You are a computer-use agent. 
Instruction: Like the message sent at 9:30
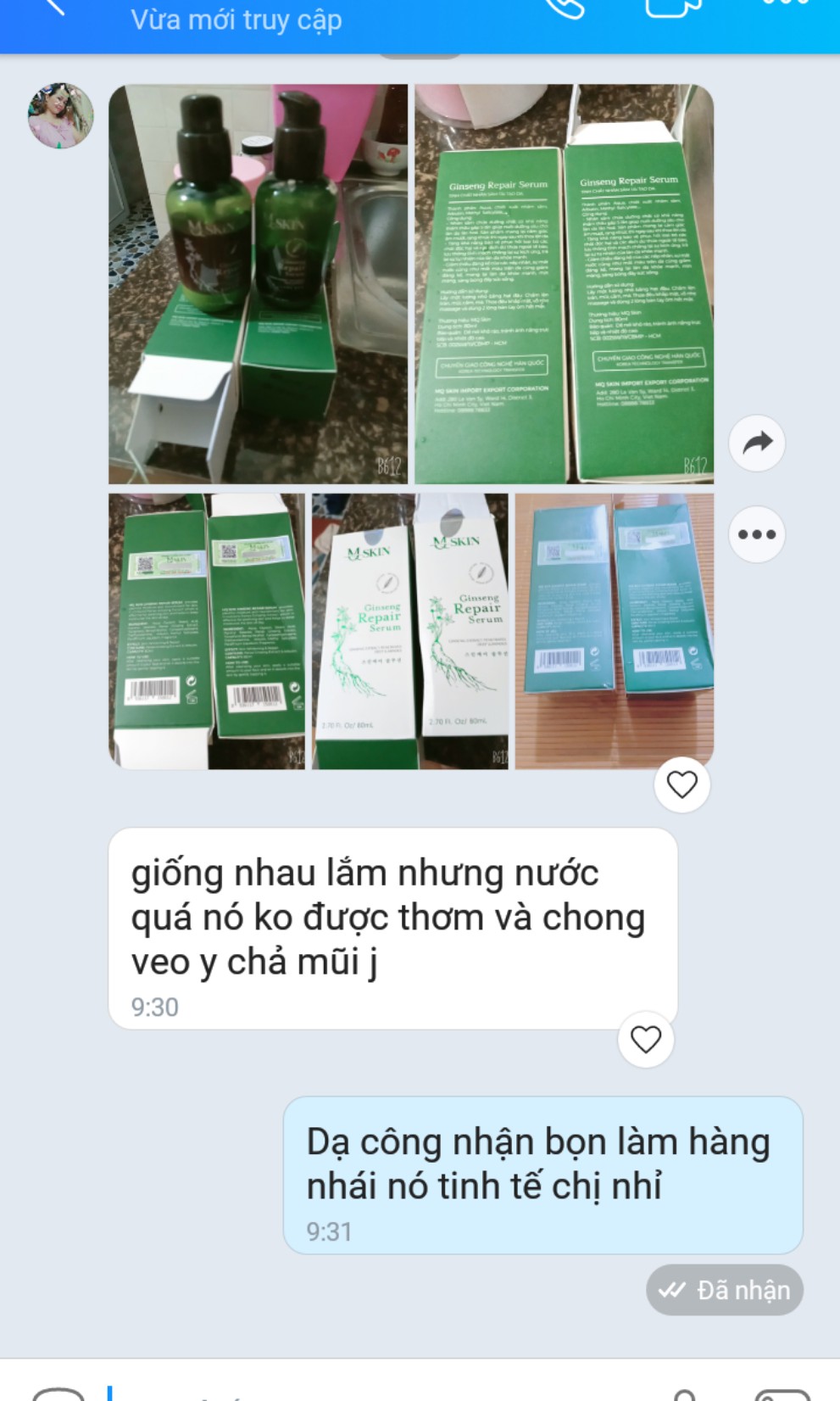646,1039
